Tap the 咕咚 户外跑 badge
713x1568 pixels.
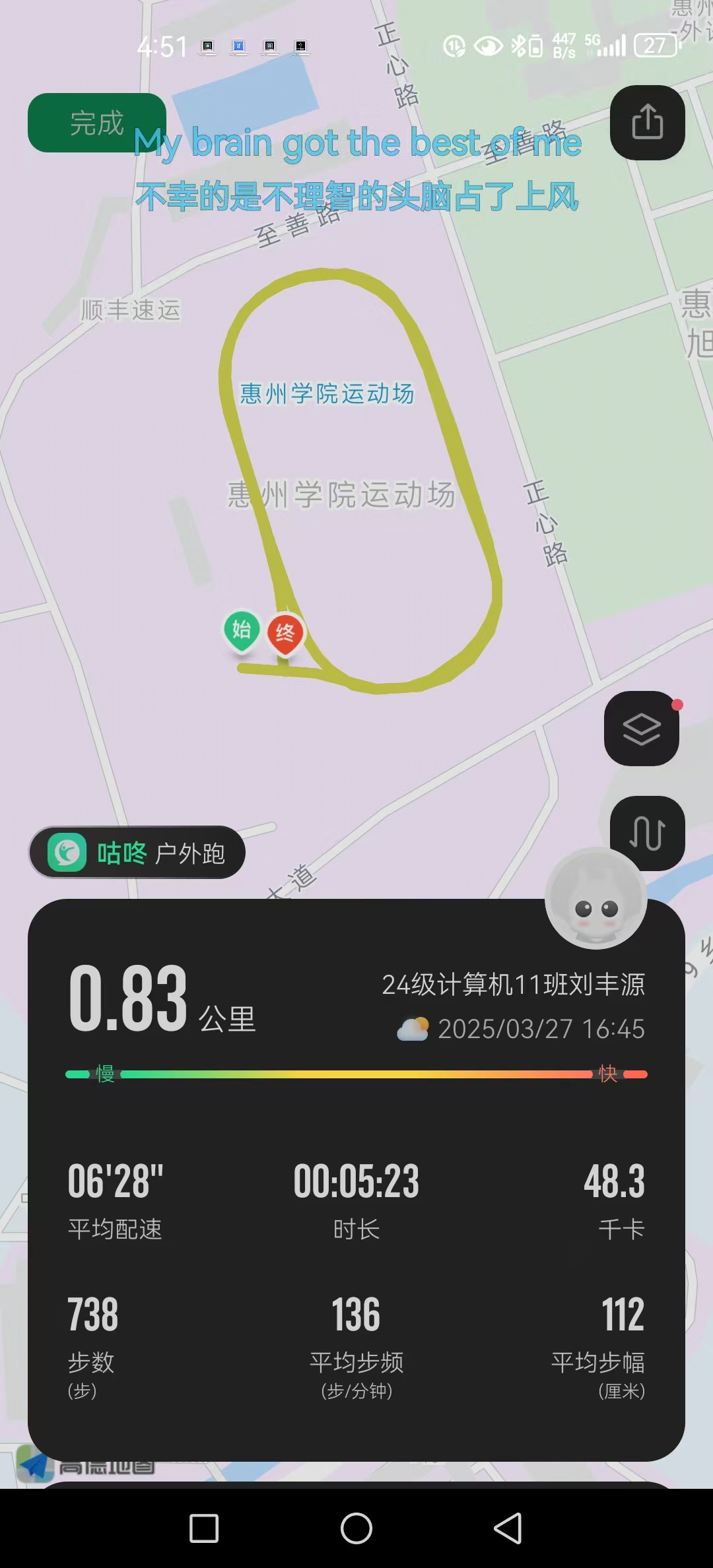137,853
